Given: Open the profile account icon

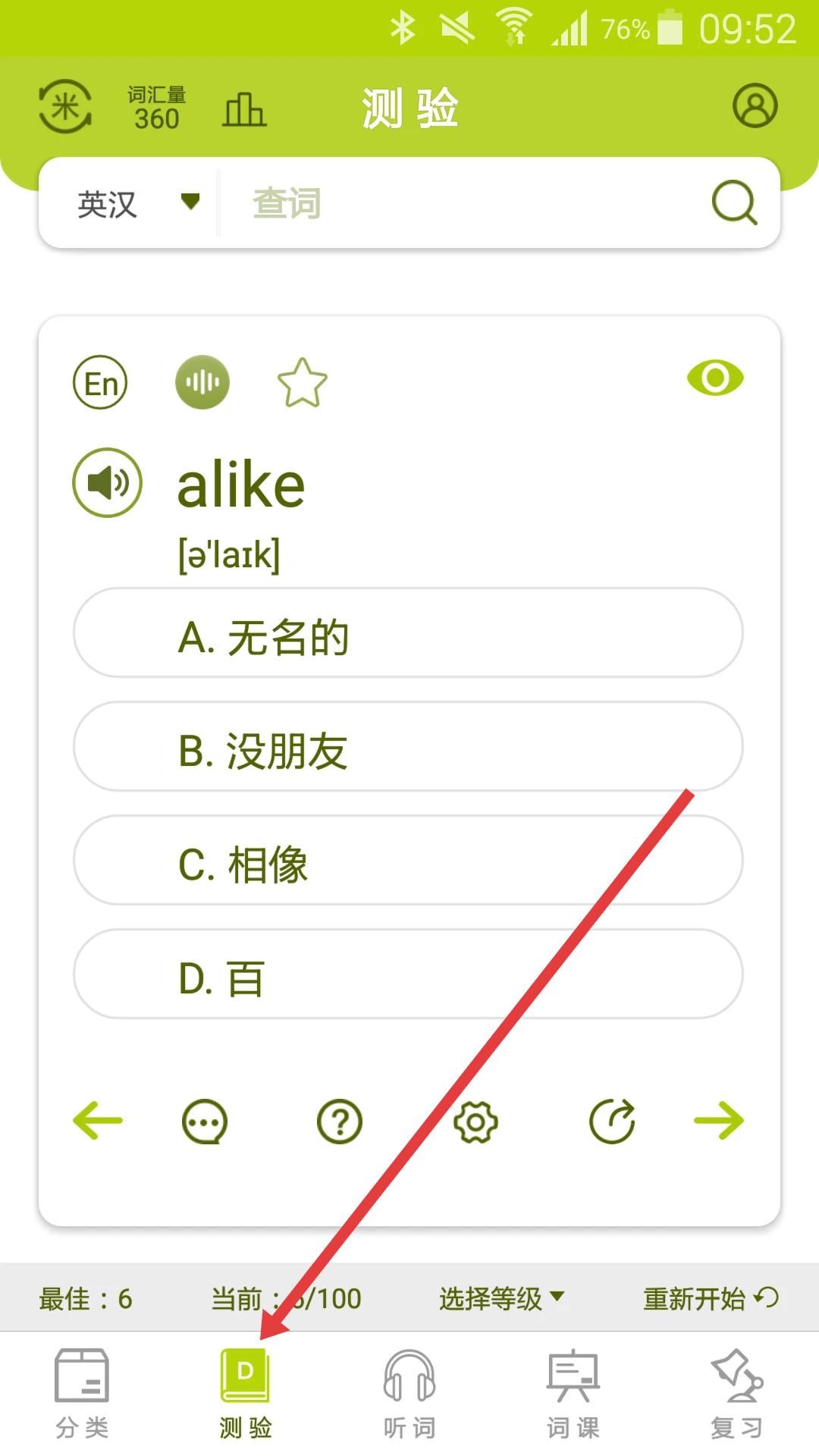Looking at the screenshot, I should click(x=755, y=105).
